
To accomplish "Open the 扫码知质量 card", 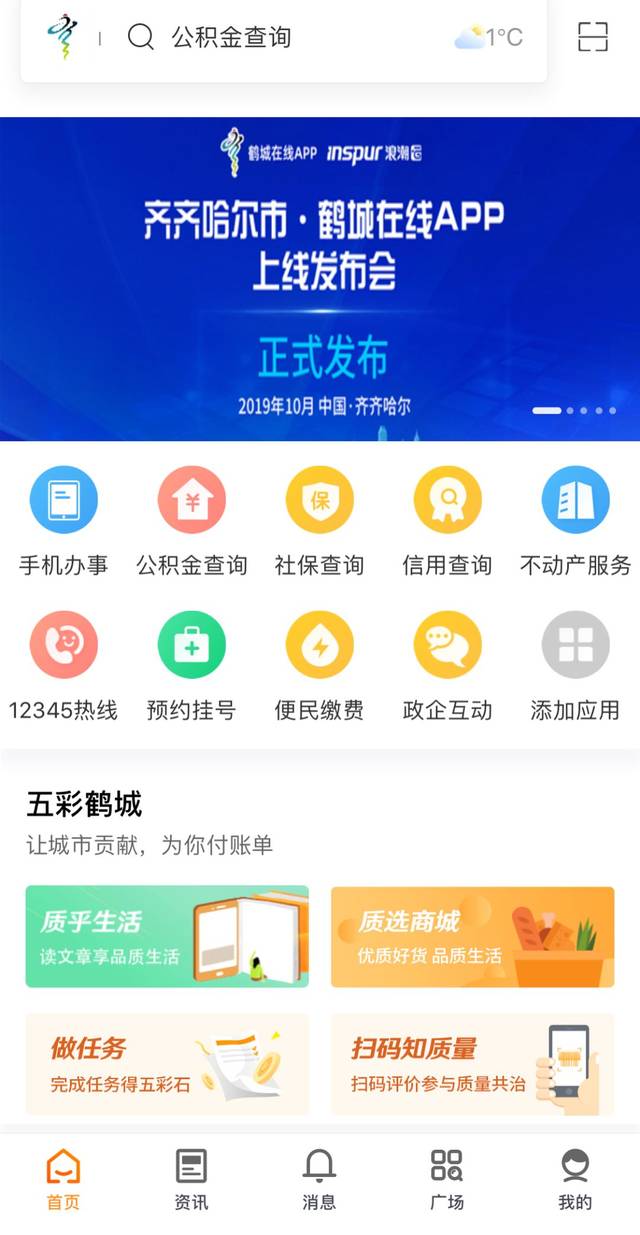I will coord(472,1064).
